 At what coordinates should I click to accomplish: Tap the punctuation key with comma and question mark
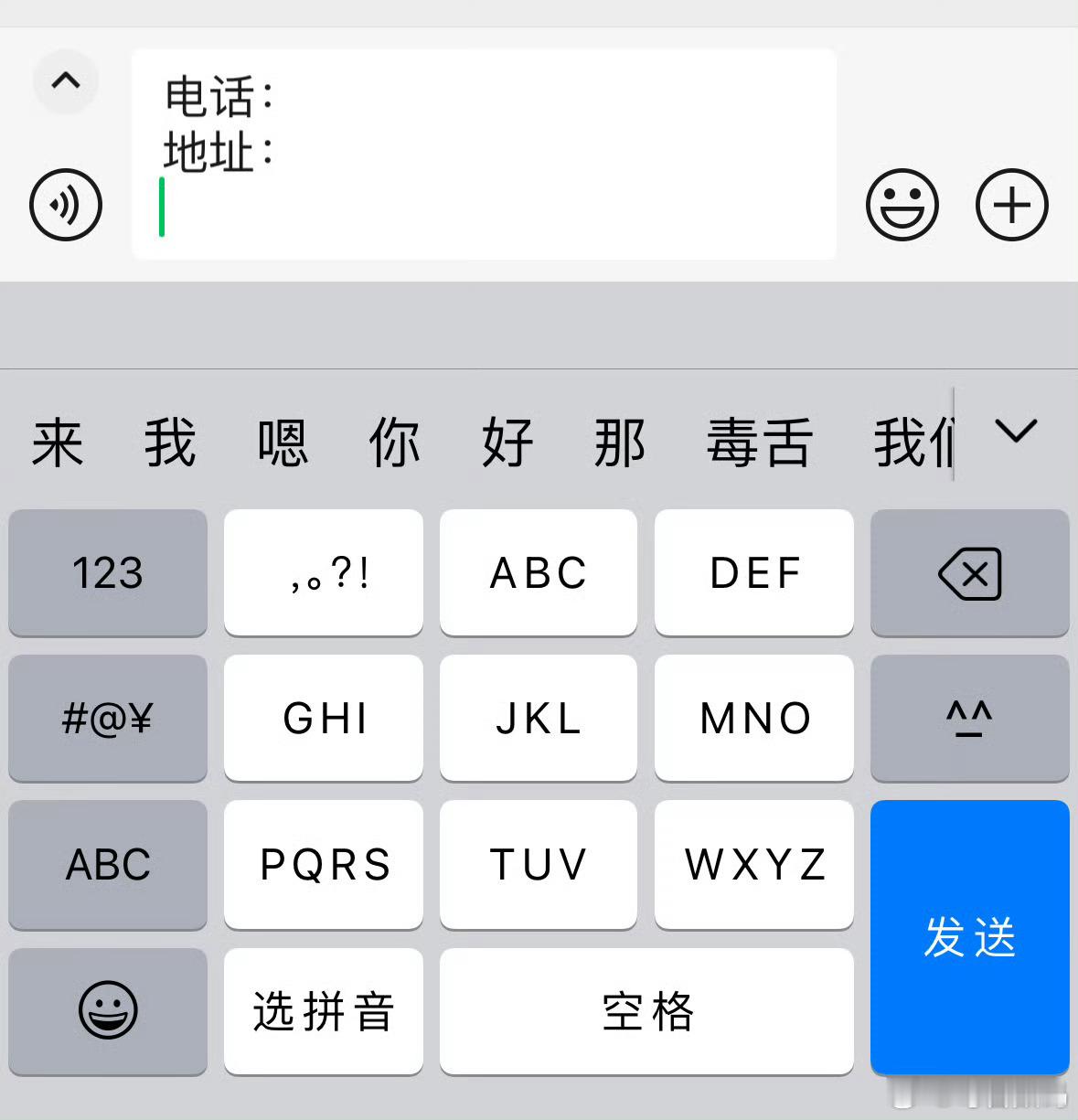(323, 573)
